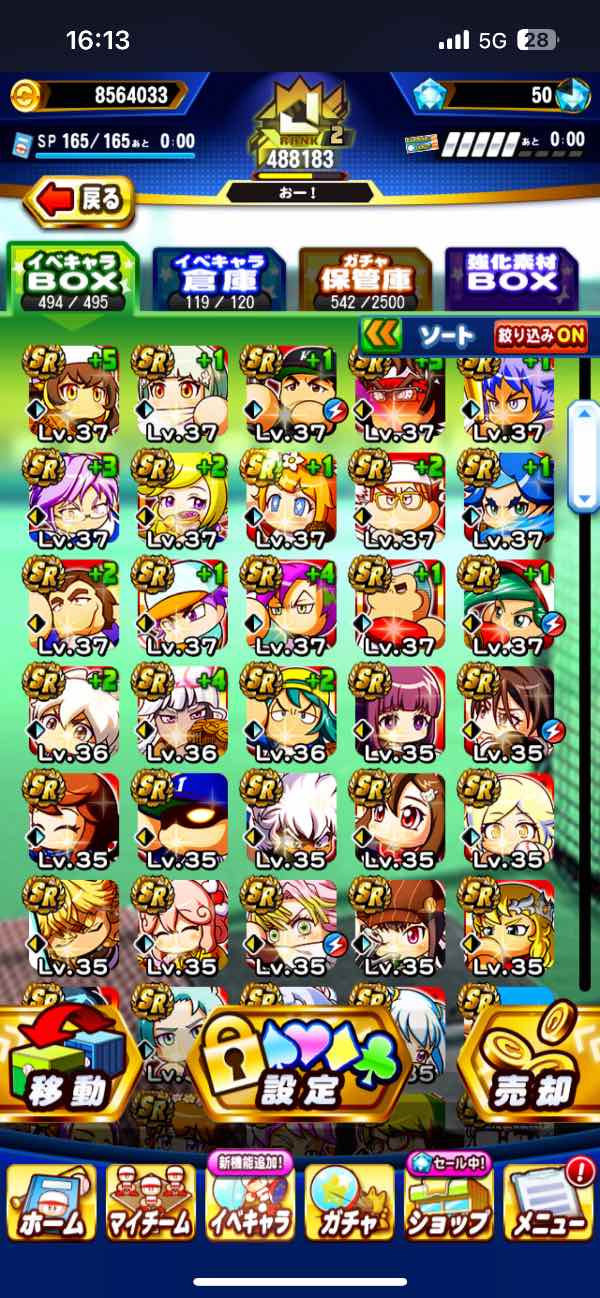
Task: Switch to 強化素材BOX tab
Action: (513, 280)
